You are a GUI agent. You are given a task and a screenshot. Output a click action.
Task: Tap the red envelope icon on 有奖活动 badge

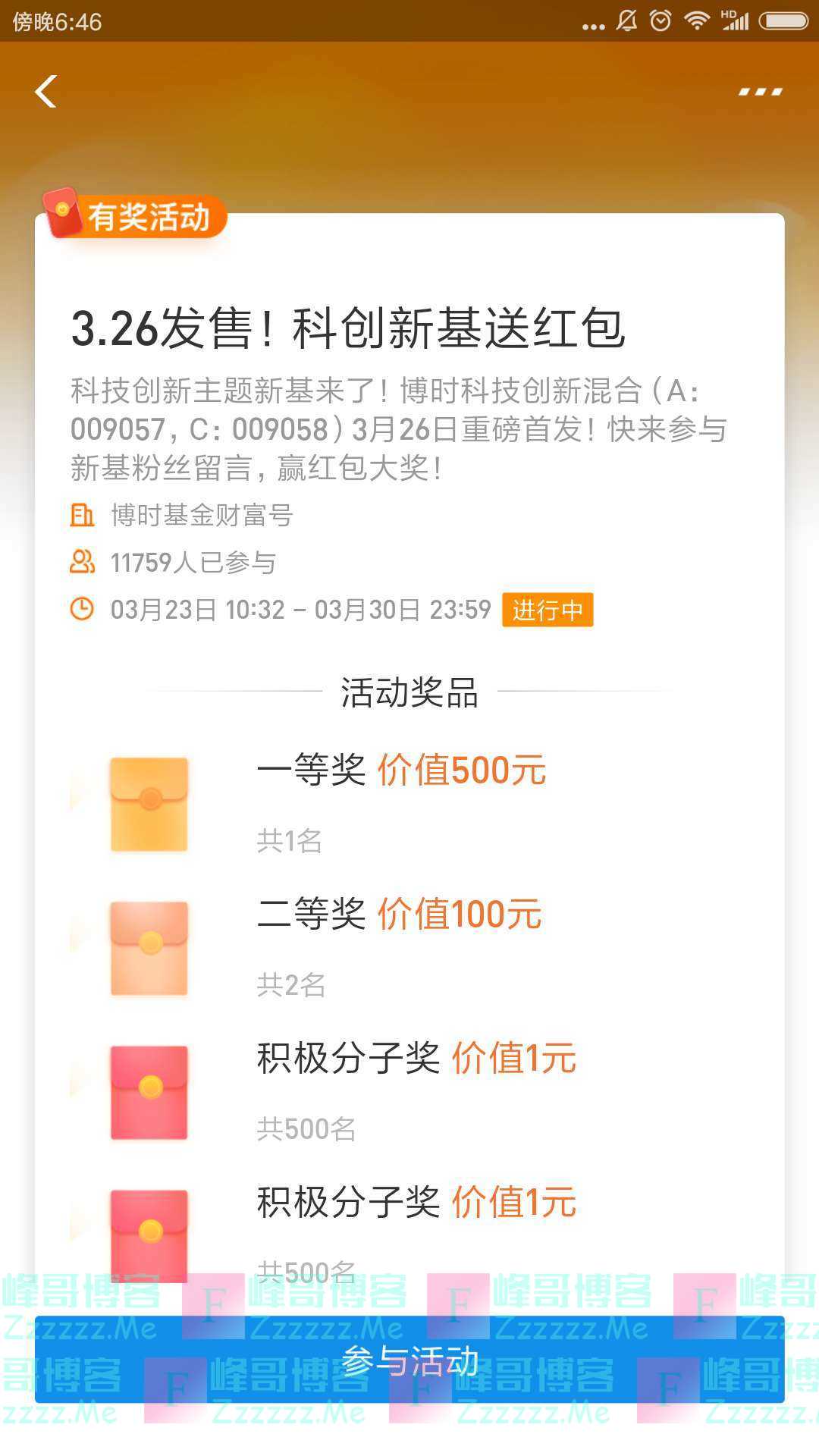click(x=63, y=211)
